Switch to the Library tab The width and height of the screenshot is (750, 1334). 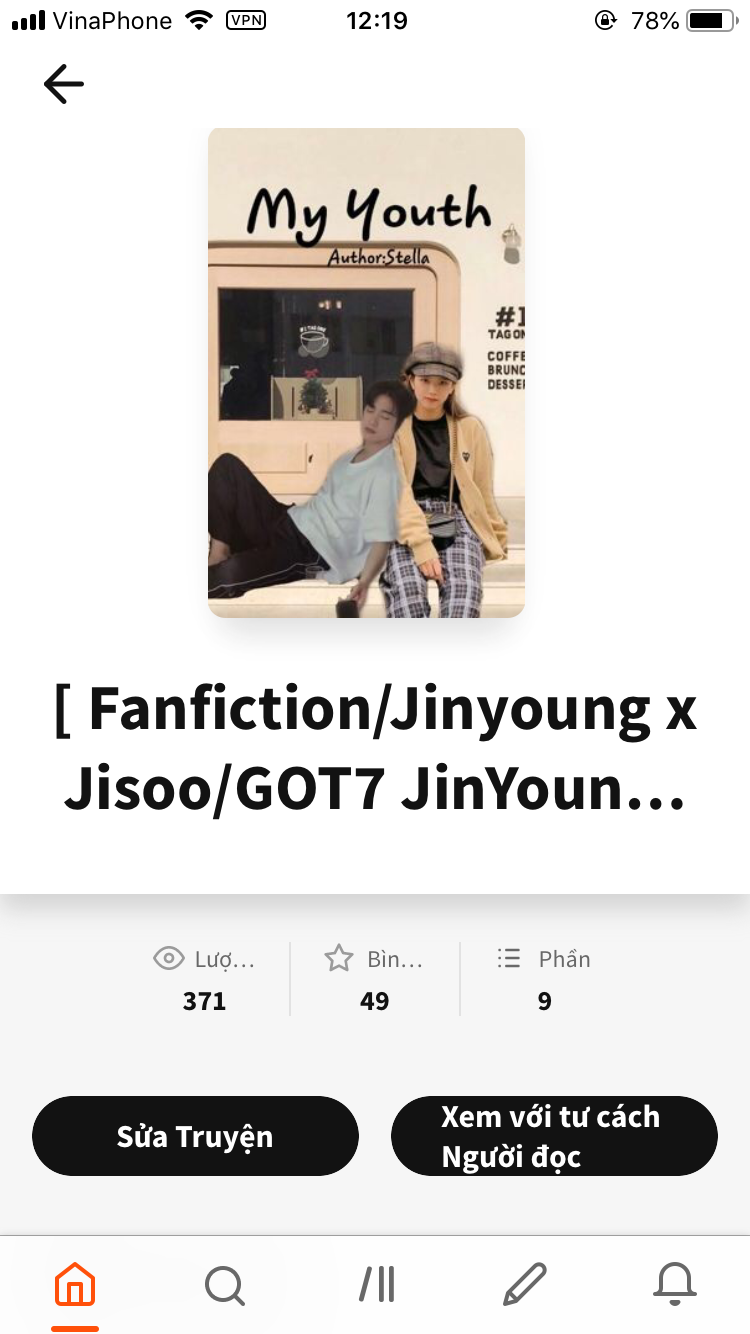(x=377, y=1285)
